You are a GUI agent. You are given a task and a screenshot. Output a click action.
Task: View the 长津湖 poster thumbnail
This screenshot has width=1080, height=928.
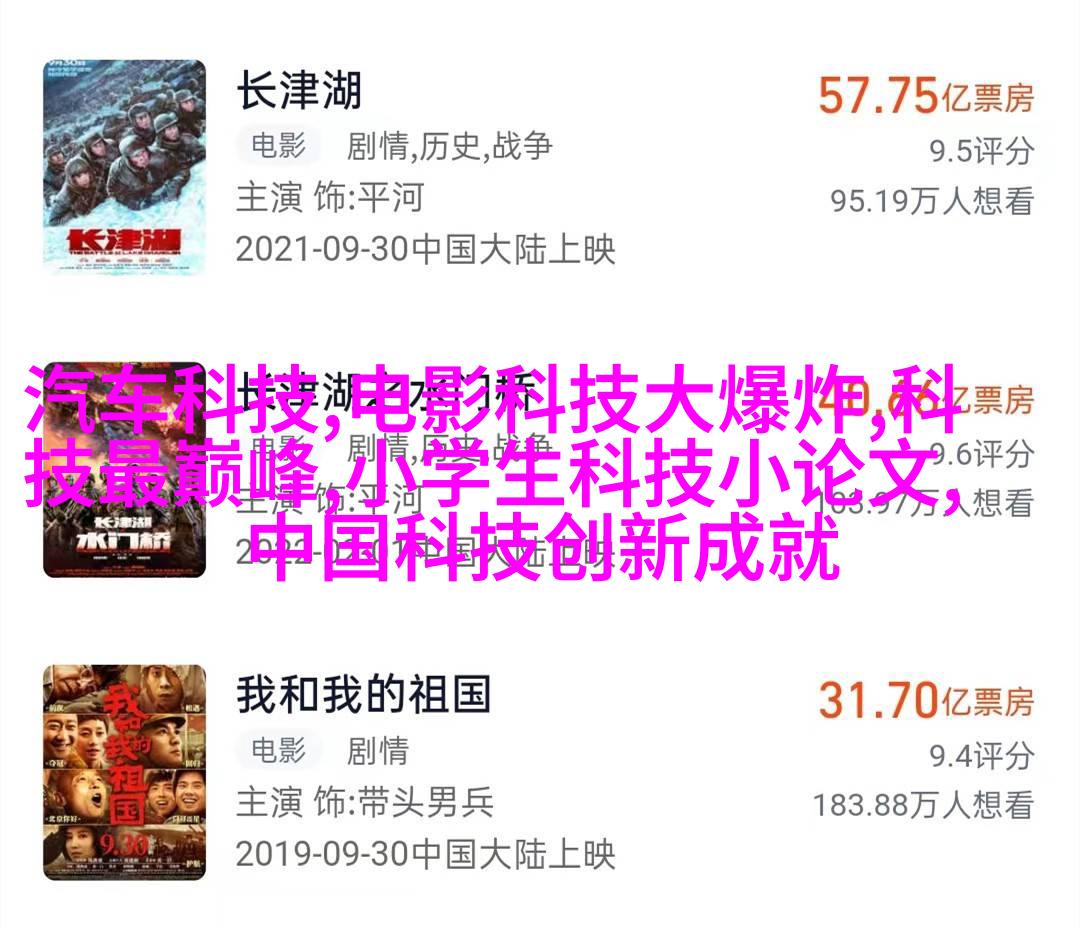(124, 167)
